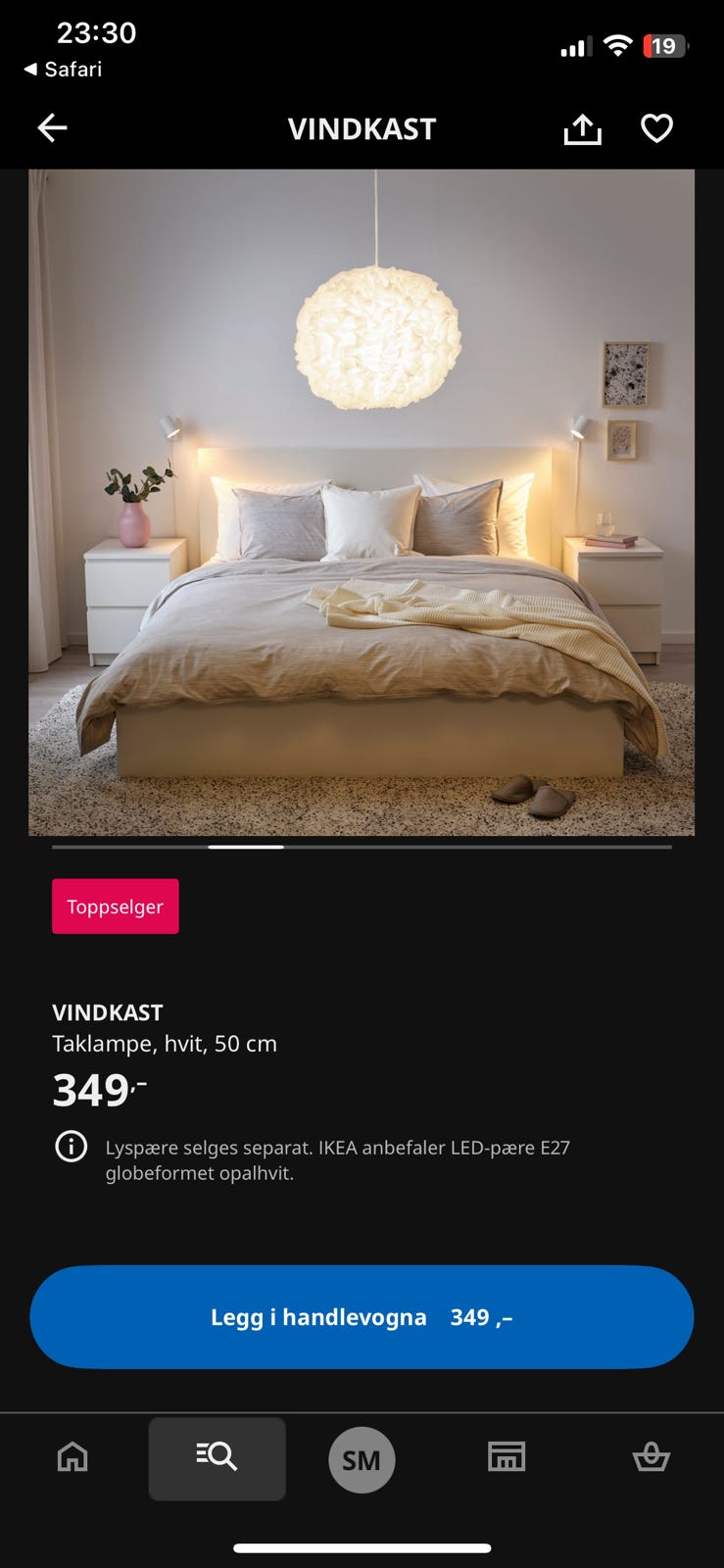This screenshot has width=724, height=1568.
Task: Open the store/inspiration icon in bottom bar
Action: 507,1459
